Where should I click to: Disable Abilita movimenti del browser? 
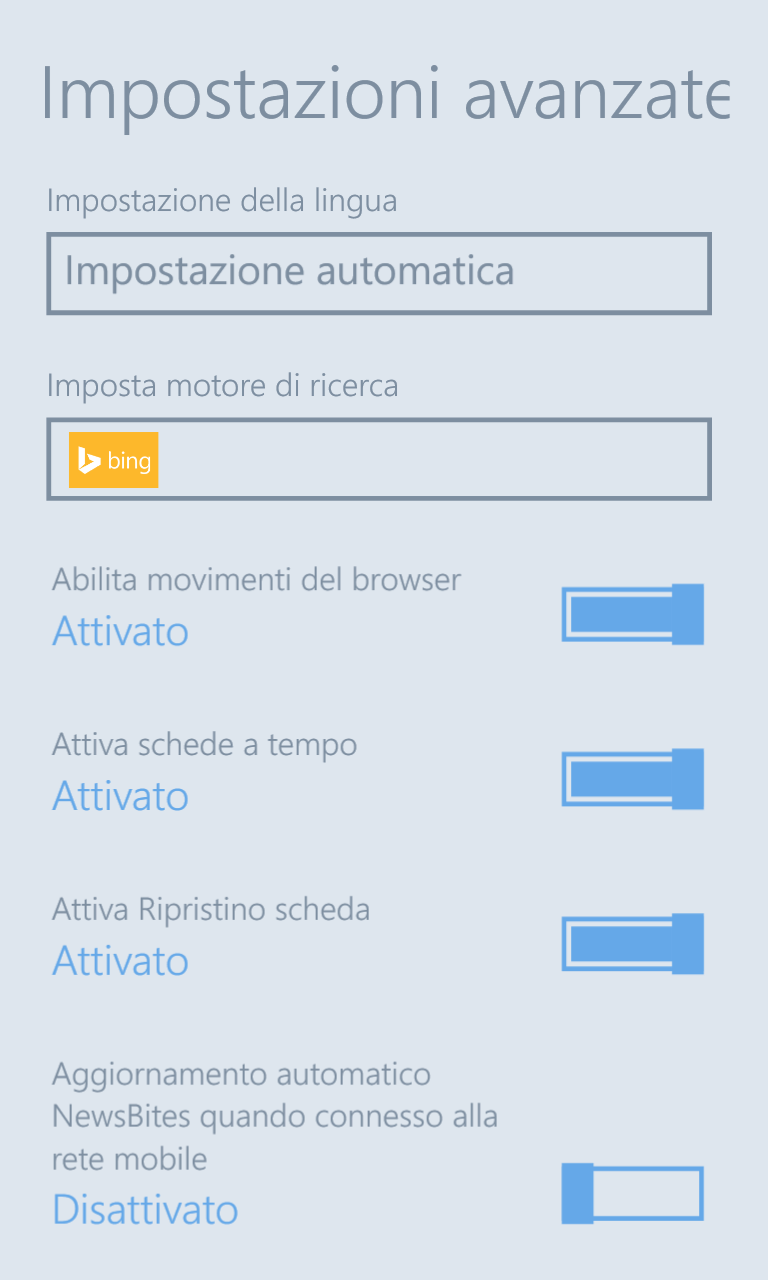coord(633,614)
